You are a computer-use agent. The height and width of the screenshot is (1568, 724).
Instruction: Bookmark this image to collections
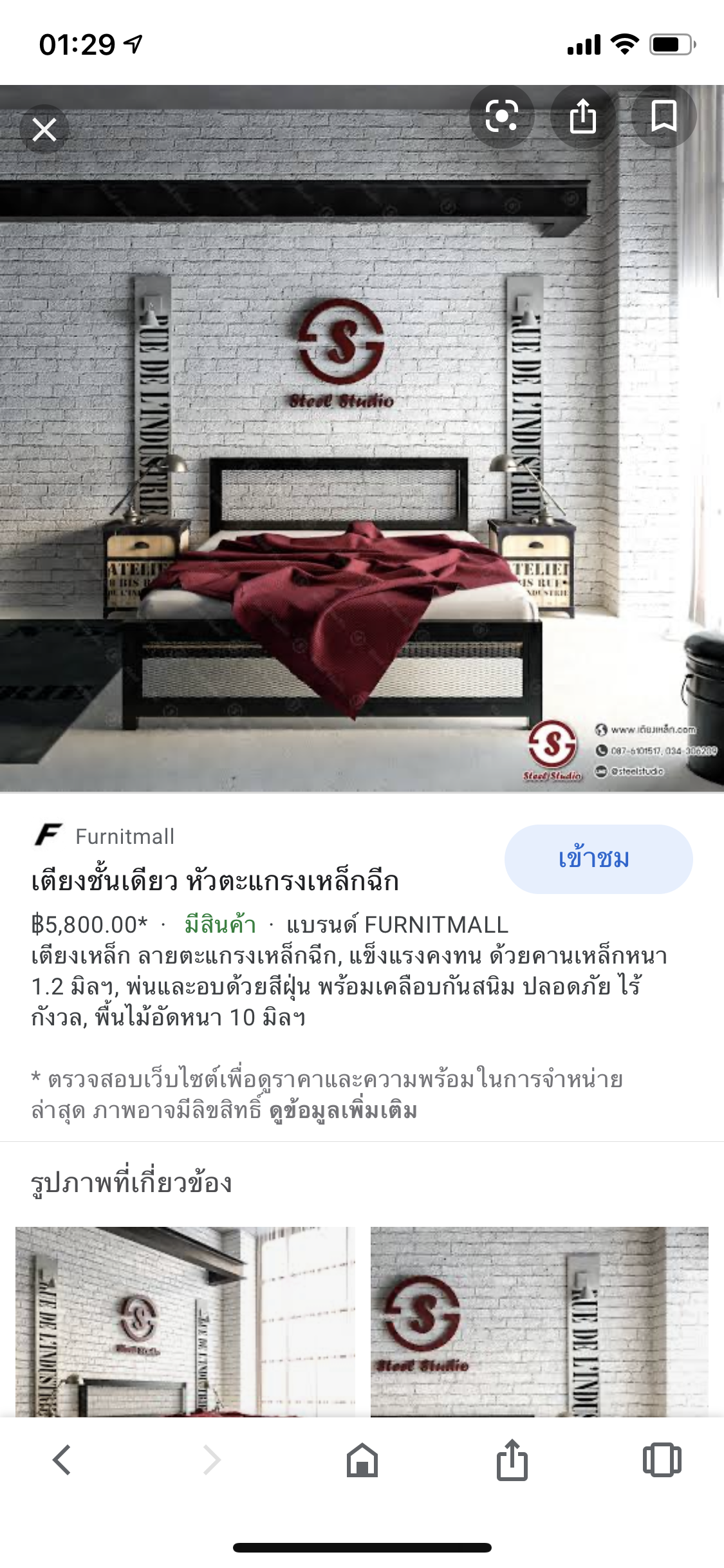(664, 117)
